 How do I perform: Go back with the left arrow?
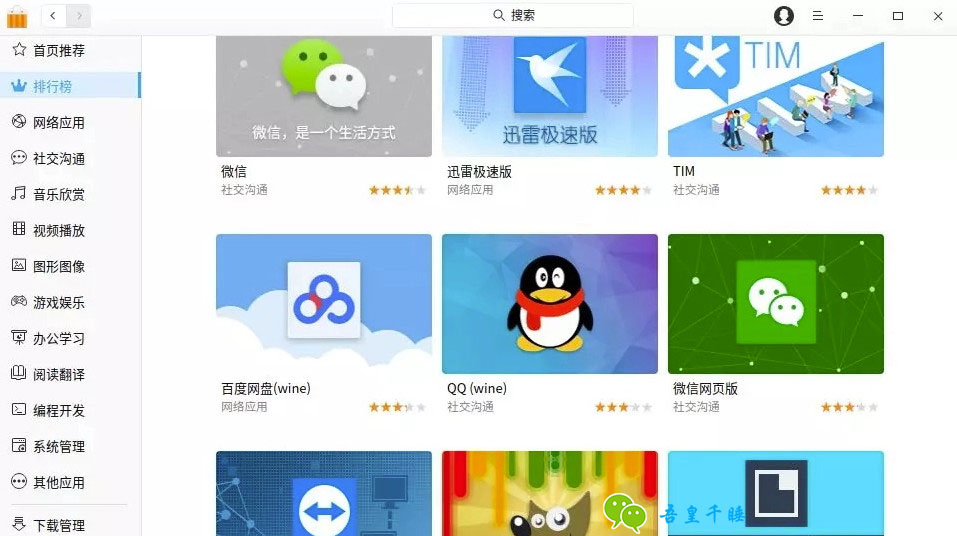pos(53,16)
